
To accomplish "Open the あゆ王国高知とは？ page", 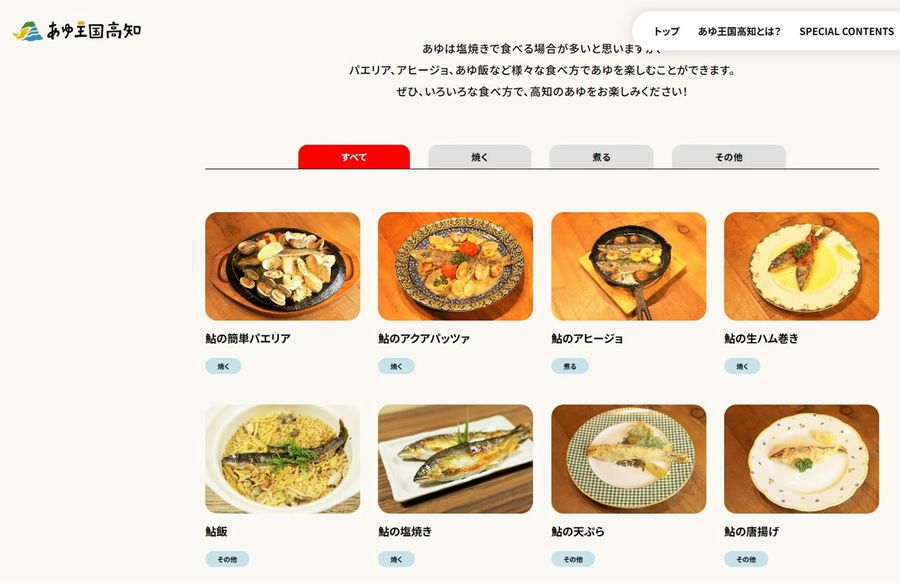I will [739, 31].
